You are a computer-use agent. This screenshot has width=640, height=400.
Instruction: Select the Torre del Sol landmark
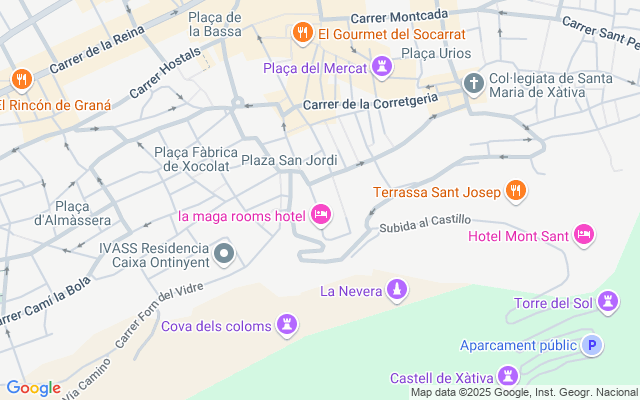click(608, 303)
